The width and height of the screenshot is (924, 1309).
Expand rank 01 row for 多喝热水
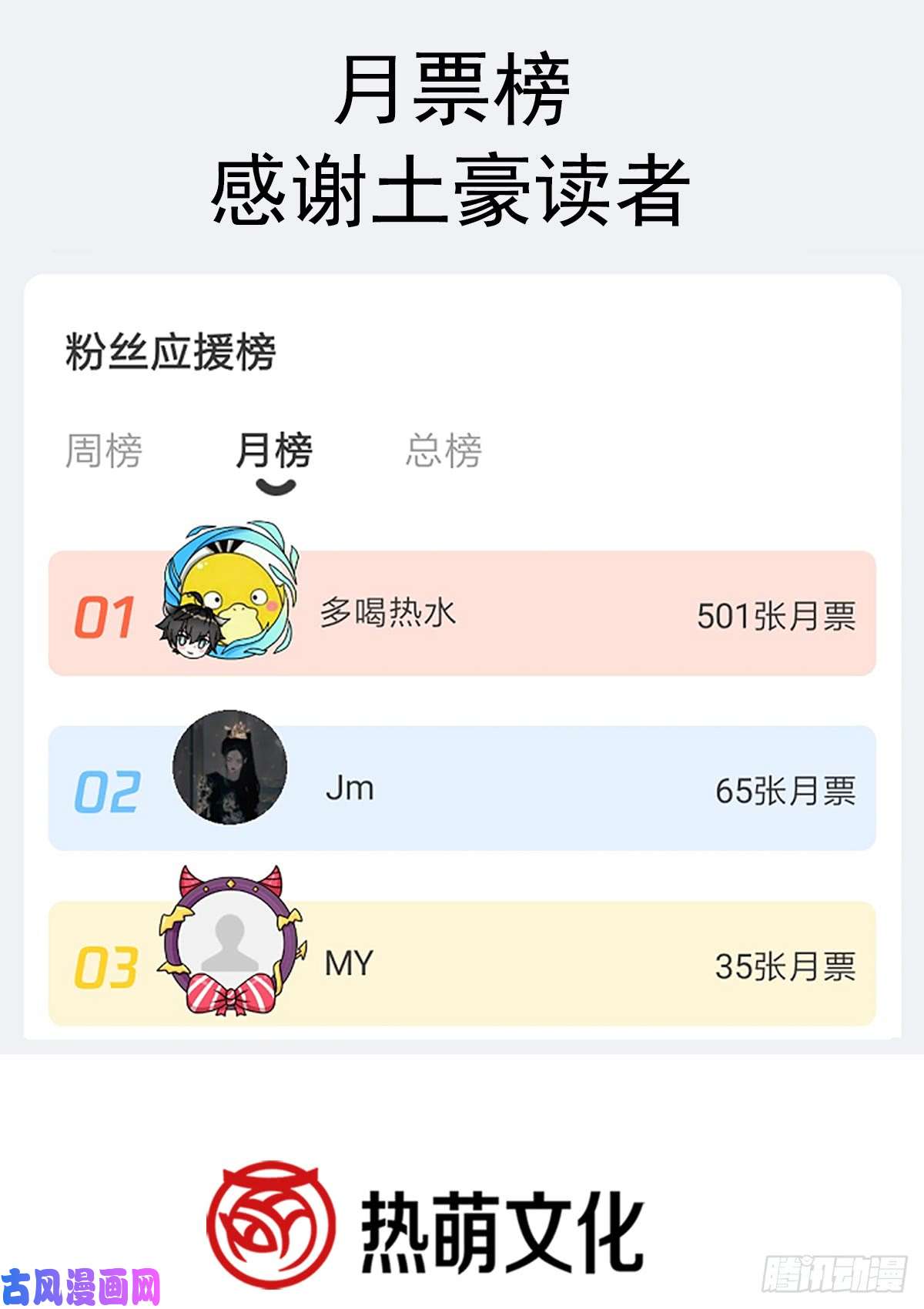pos(462,616)
